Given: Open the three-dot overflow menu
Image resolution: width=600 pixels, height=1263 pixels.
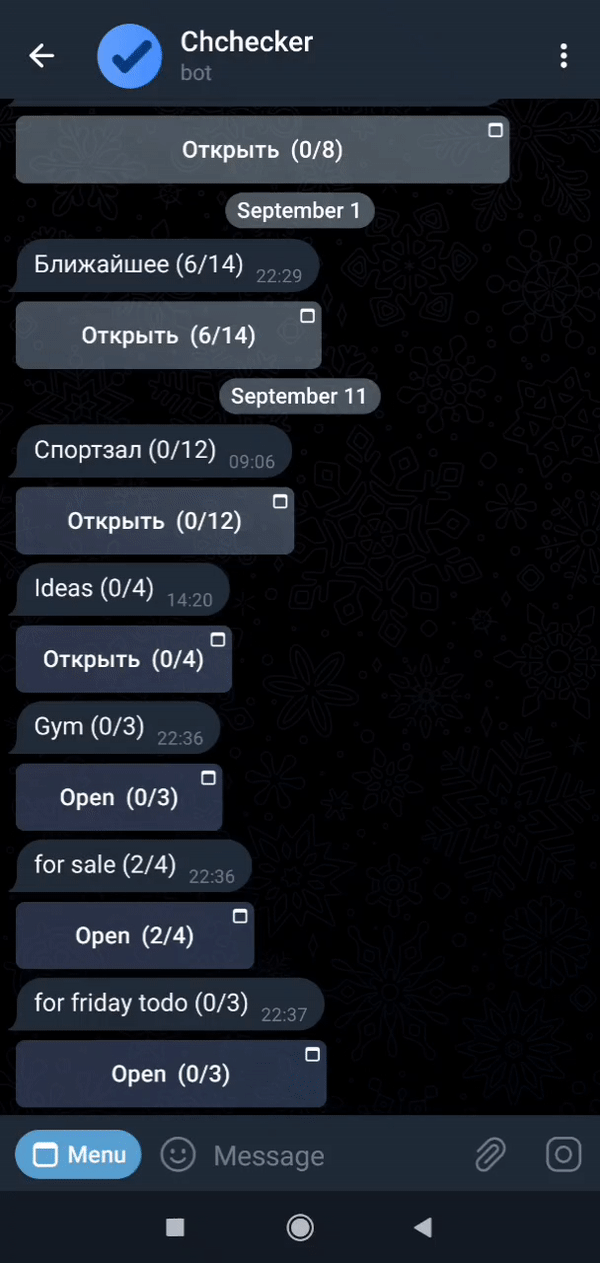Looking at the screenshot, I should (x=564, y=56).
